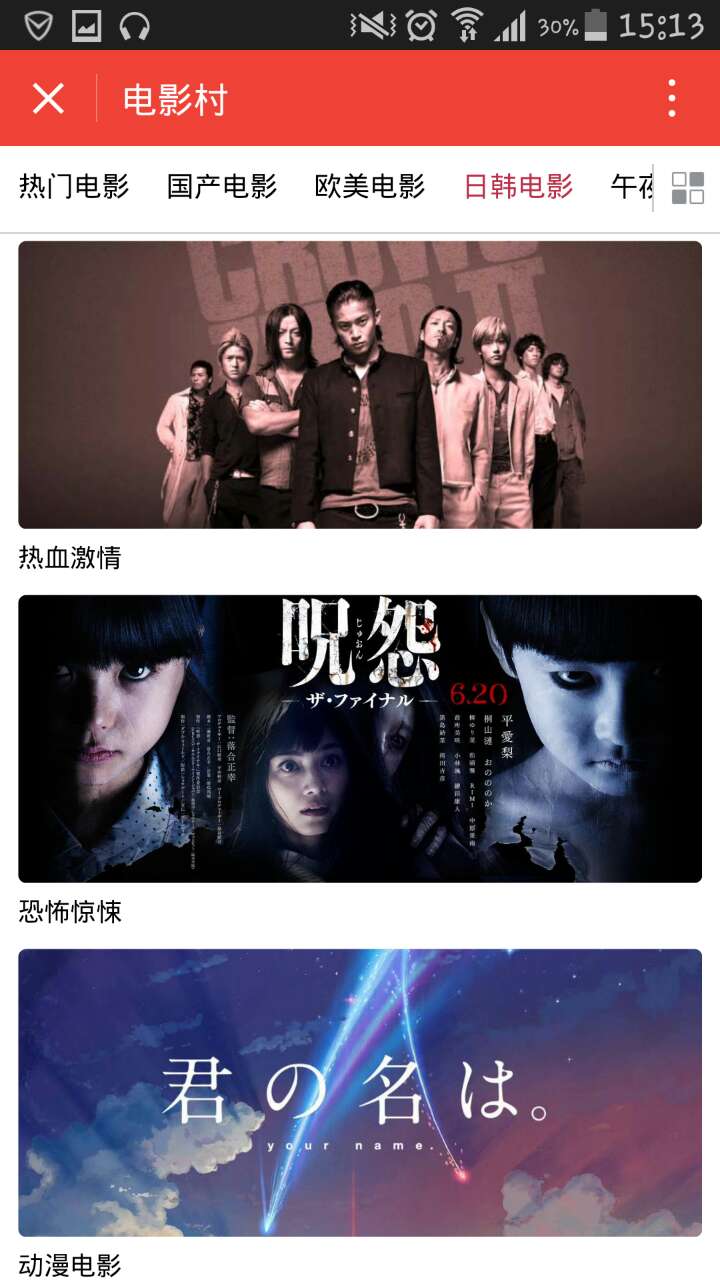Open the category grid icon
This screenshot has height=1280, width=720.
(688, 188)
